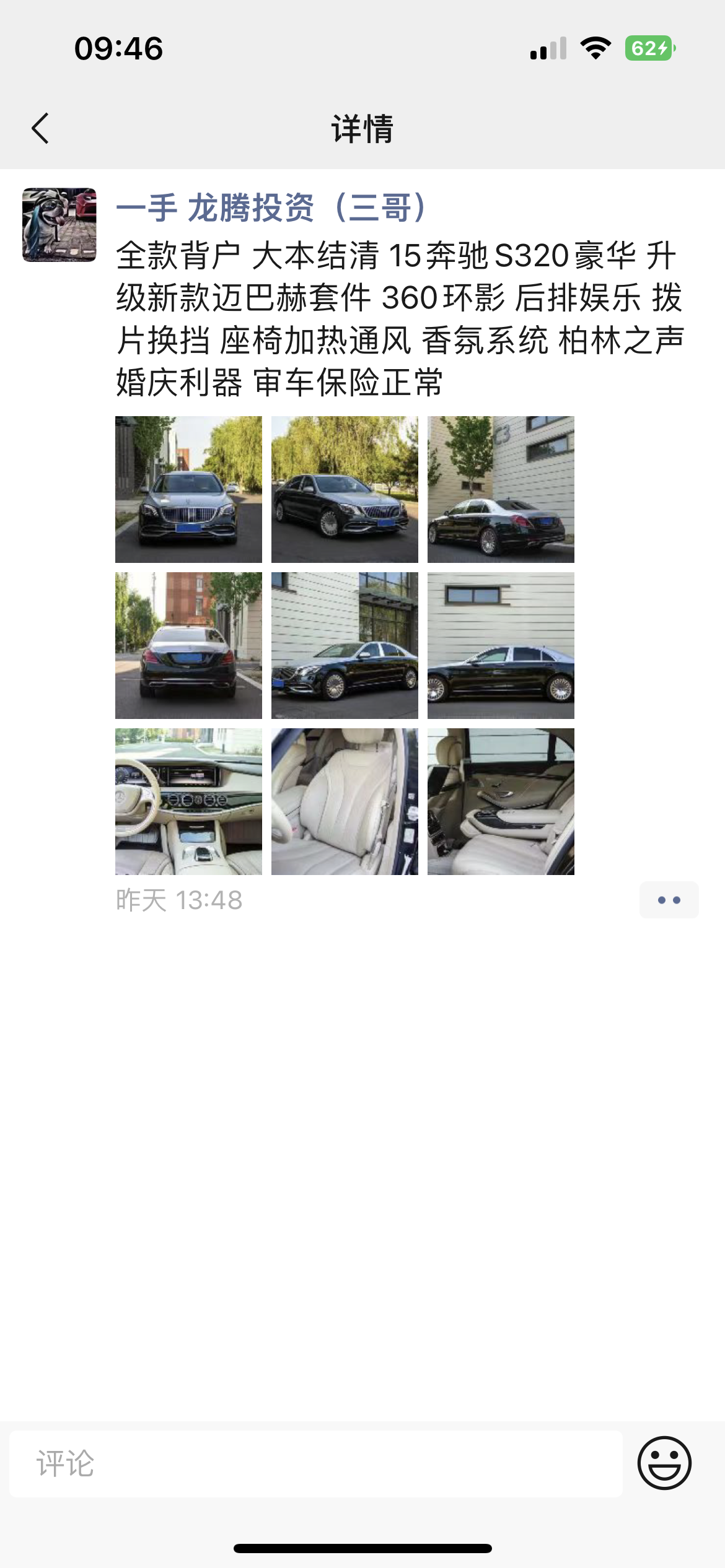
Task: Go back from the 详情 page
Action: click(x=40, y=129)
